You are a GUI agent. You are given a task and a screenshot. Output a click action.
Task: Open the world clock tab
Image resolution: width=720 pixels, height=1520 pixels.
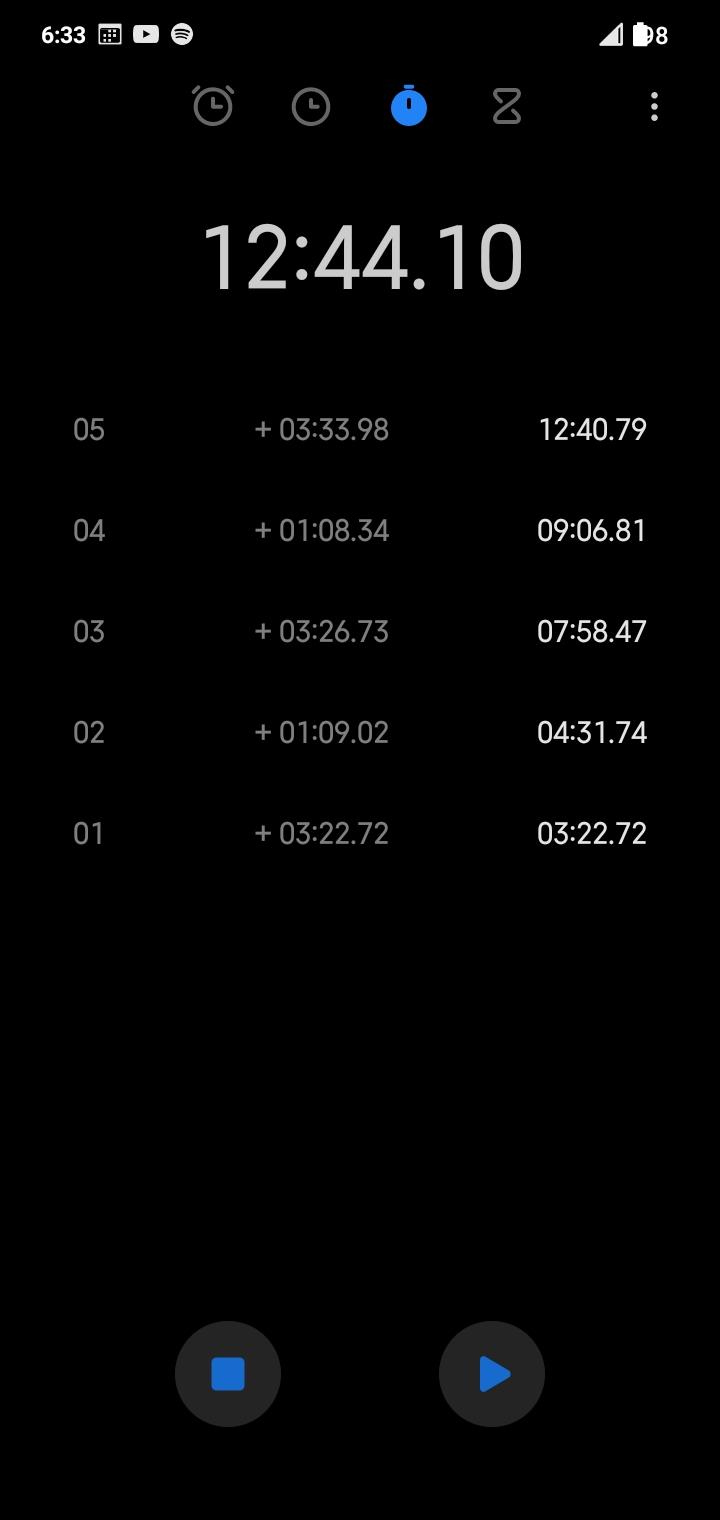(x=311, y=106)
